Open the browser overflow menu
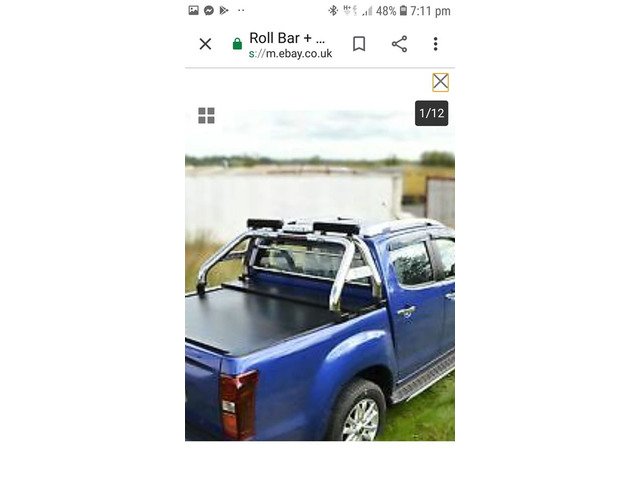640x480 pixels. click(x=435, y=44)
